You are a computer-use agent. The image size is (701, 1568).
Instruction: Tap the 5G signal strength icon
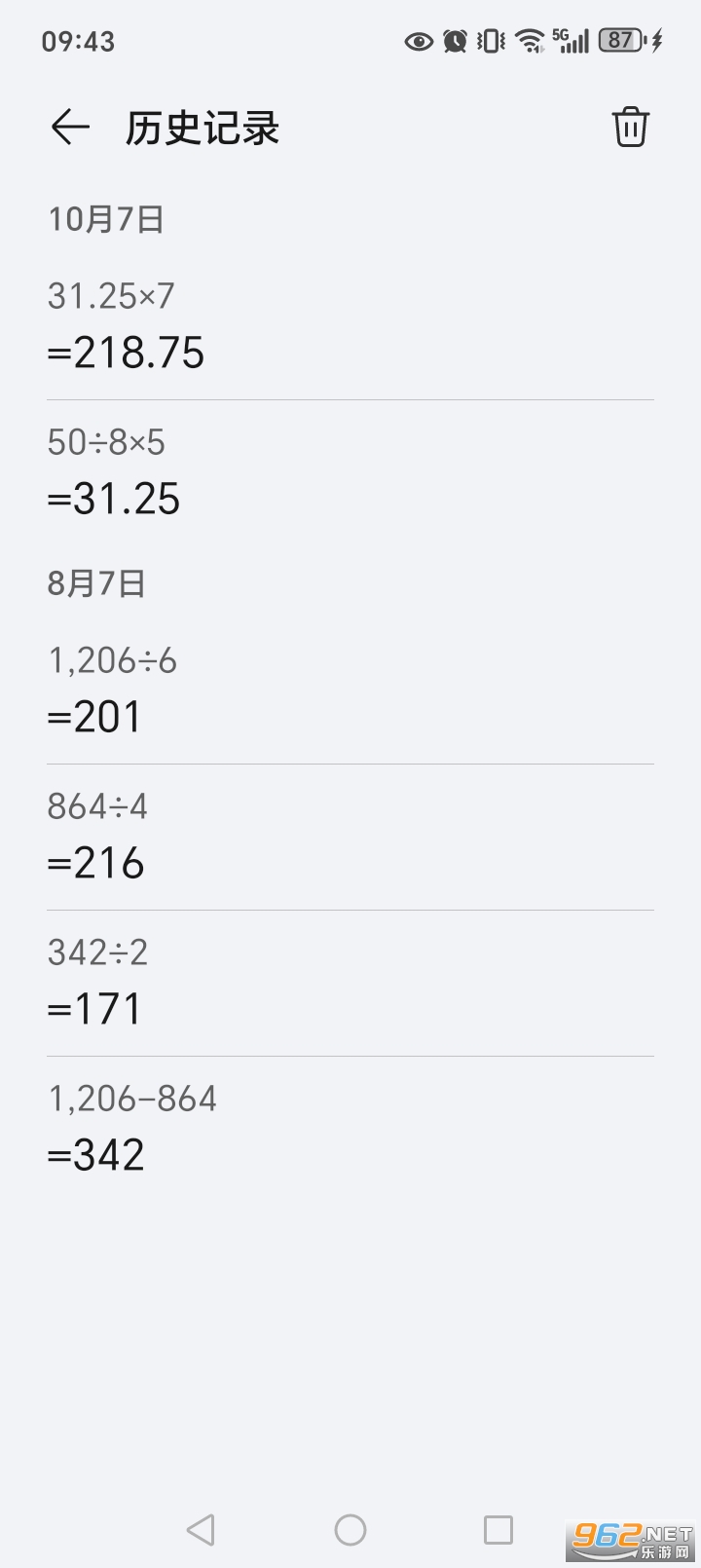click(571, 40)
